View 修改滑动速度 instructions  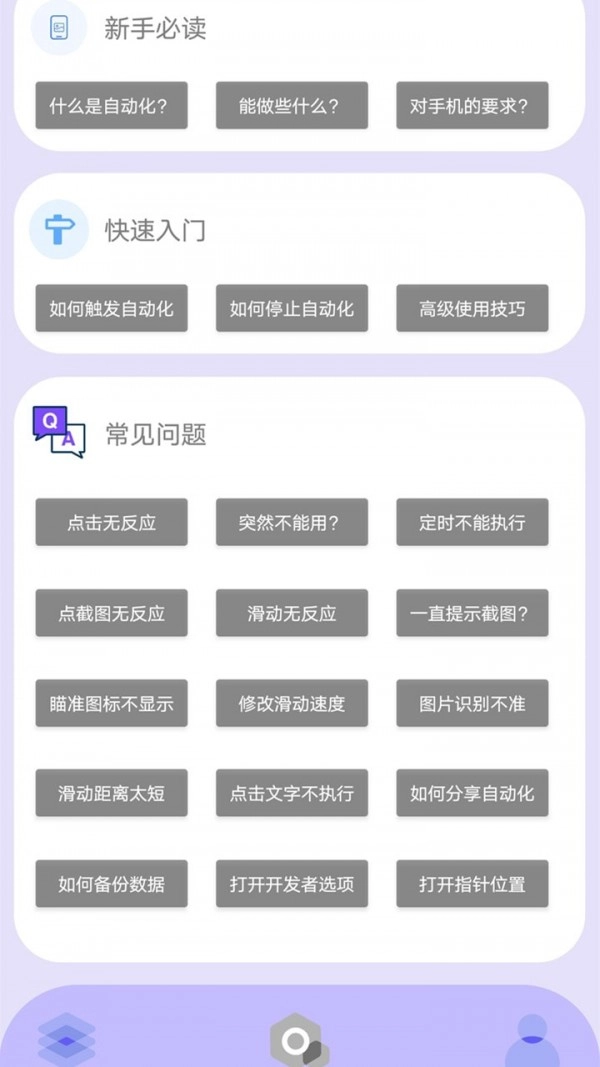click(x=292, y=703)
